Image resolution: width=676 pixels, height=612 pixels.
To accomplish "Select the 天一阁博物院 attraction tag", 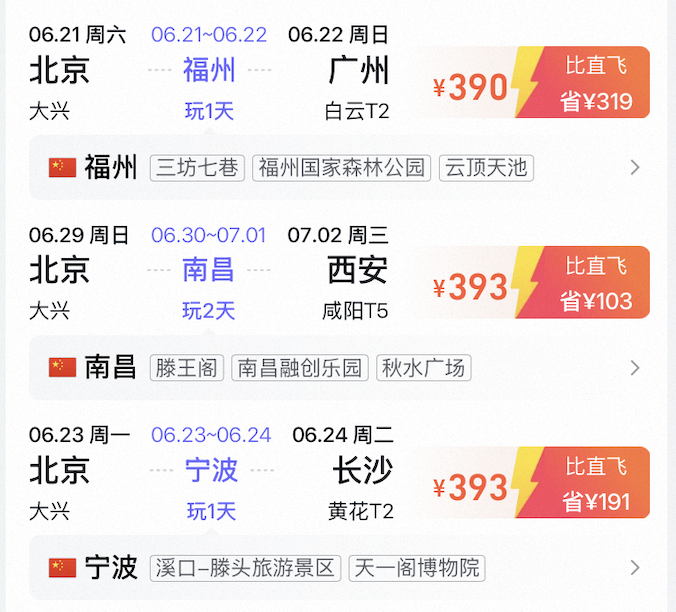I will [416, 568].
